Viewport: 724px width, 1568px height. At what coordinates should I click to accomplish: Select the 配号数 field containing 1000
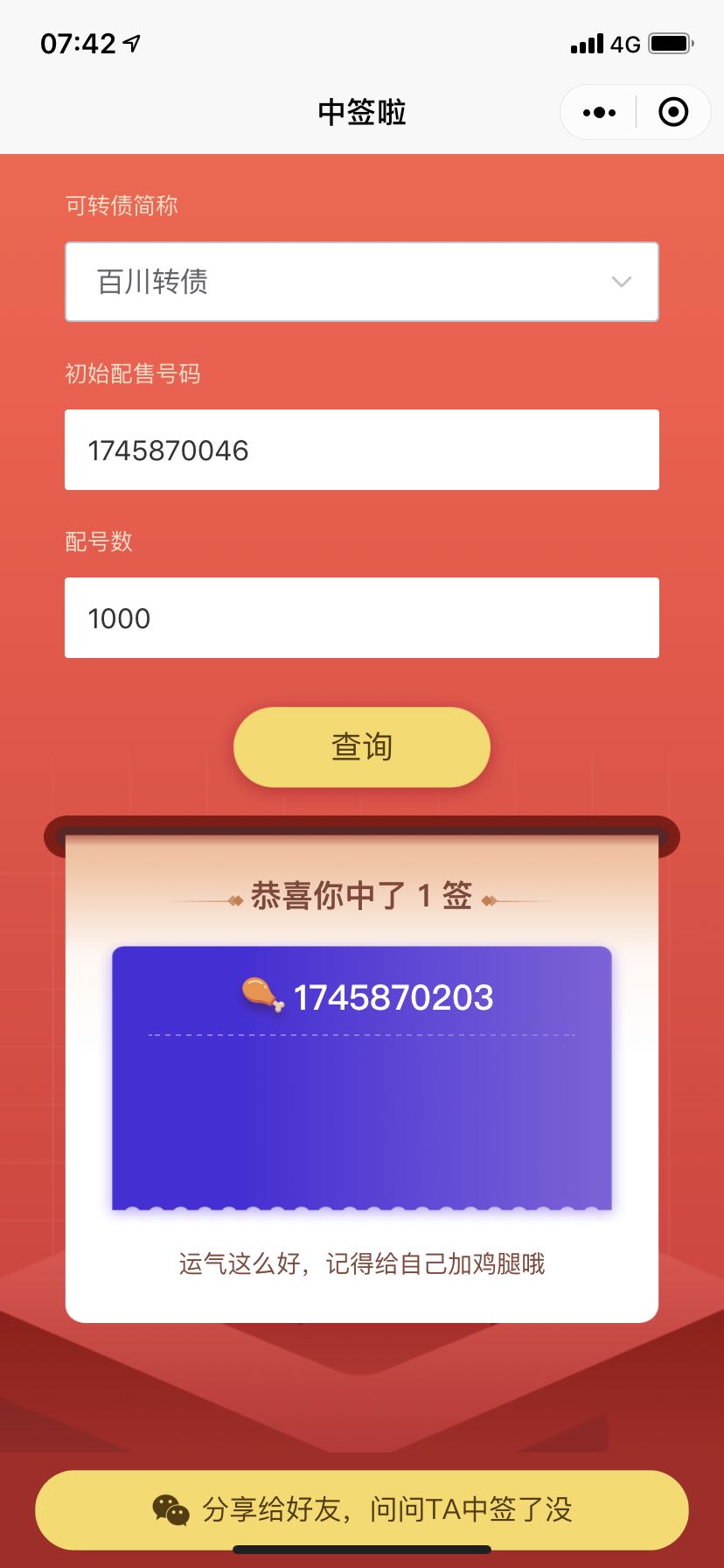(x=361, y=618)
